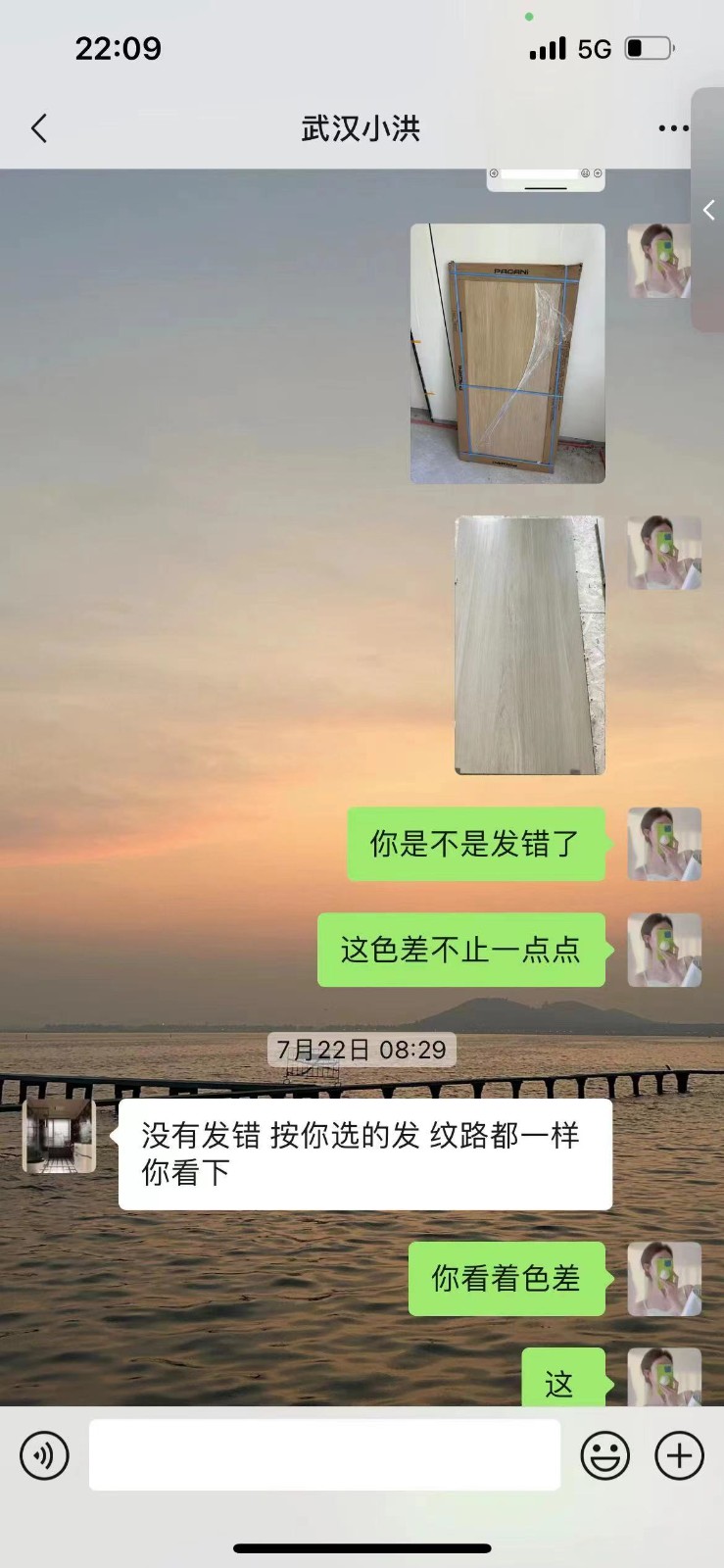The height and width of the screenshot is (1568, 724).
Task: Tap my avatar beside 你是不是发错了
Action: click(663, 844)
